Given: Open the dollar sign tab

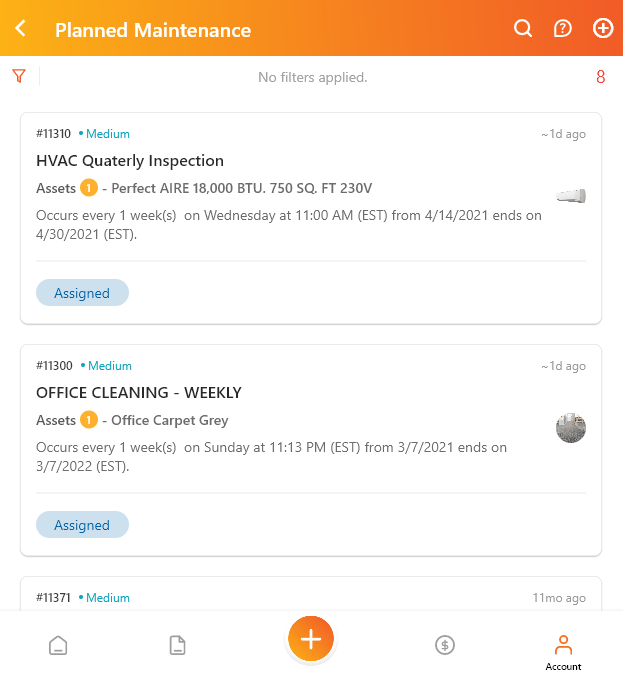Looking at the screenshot, I should pos(445,645).
